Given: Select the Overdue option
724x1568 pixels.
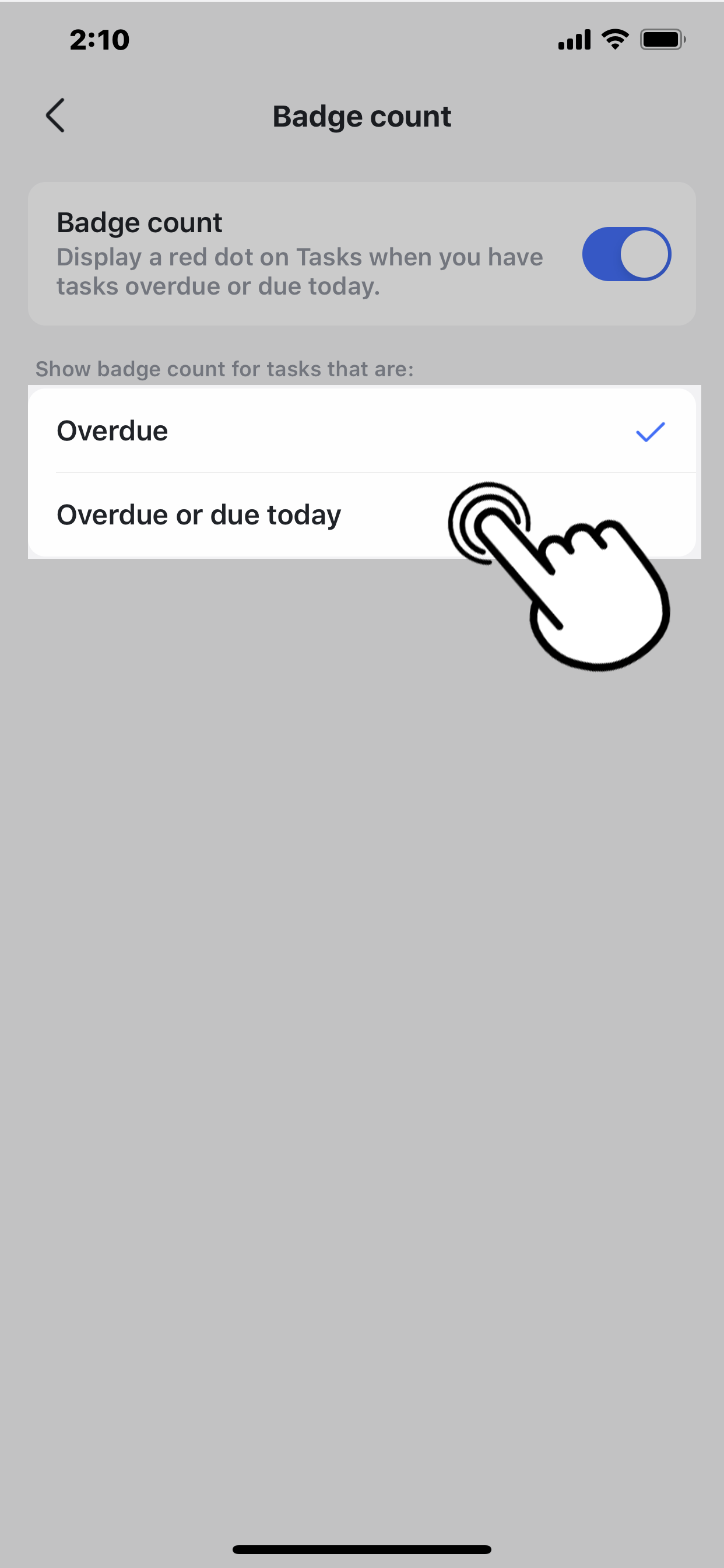Looking at the screenshot, I should tap(361, 431).
